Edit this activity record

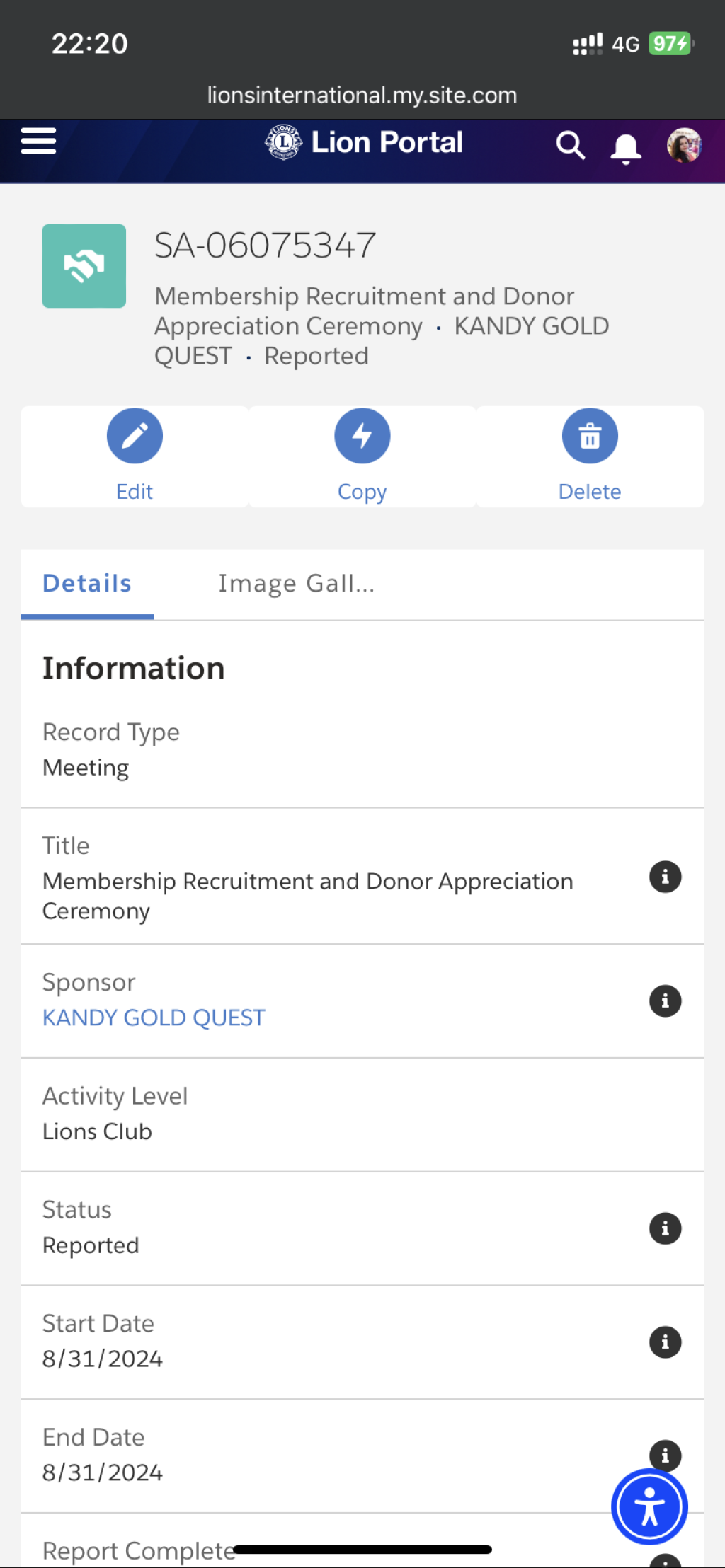click(x=135, y=456)
